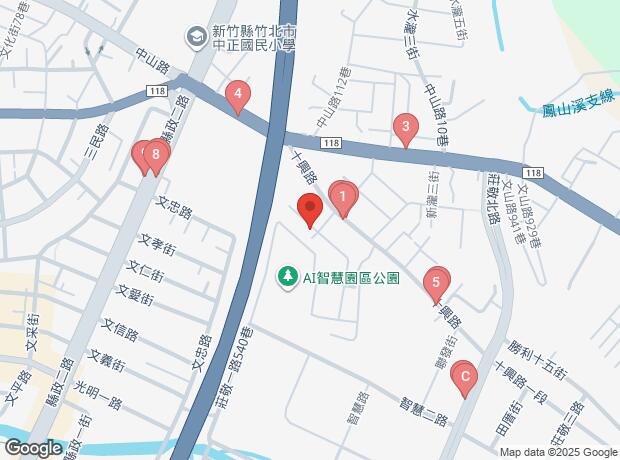This screenshot has width=620, height=460.
Task: Open AI智慧園區公園 park place marker
Action: pos(289,272)
